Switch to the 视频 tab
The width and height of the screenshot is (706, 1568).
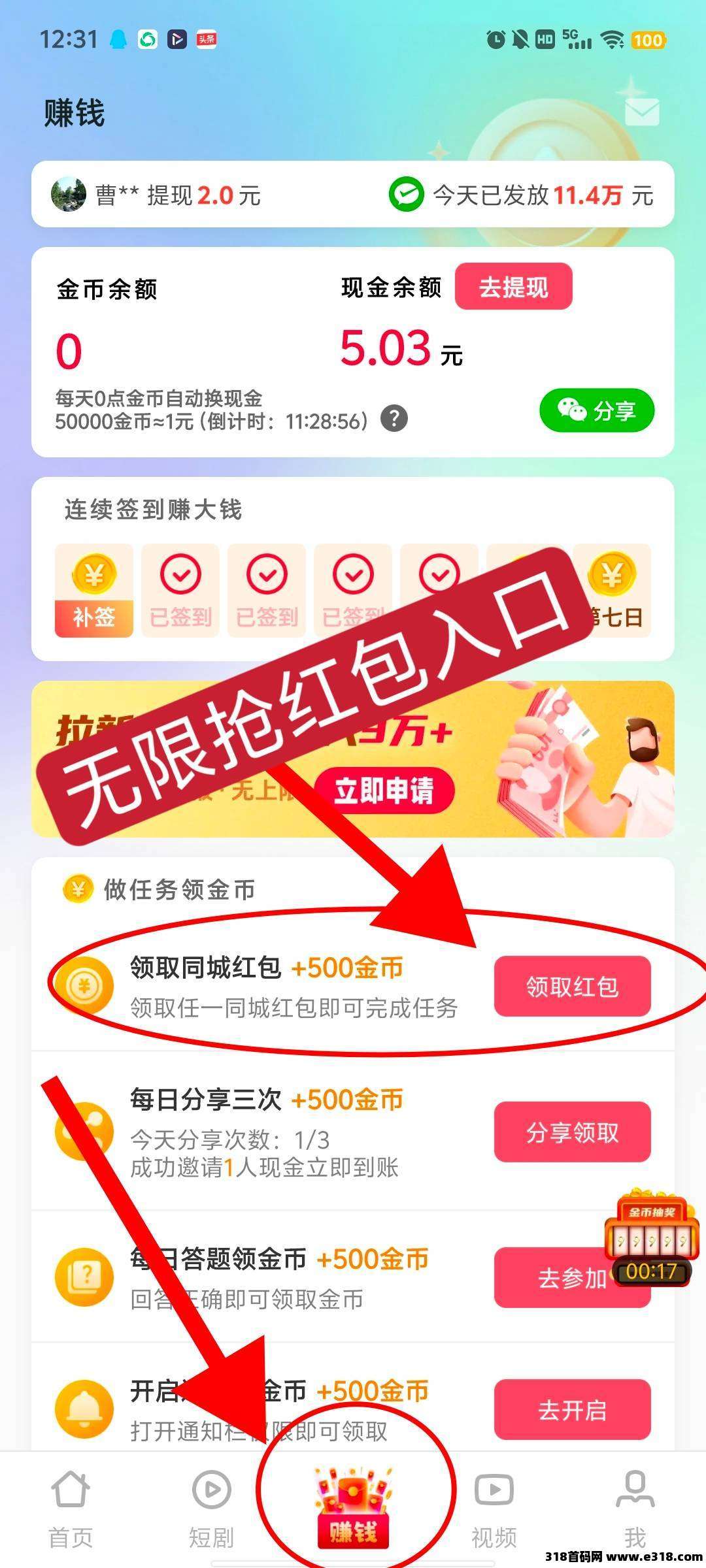494,1510
